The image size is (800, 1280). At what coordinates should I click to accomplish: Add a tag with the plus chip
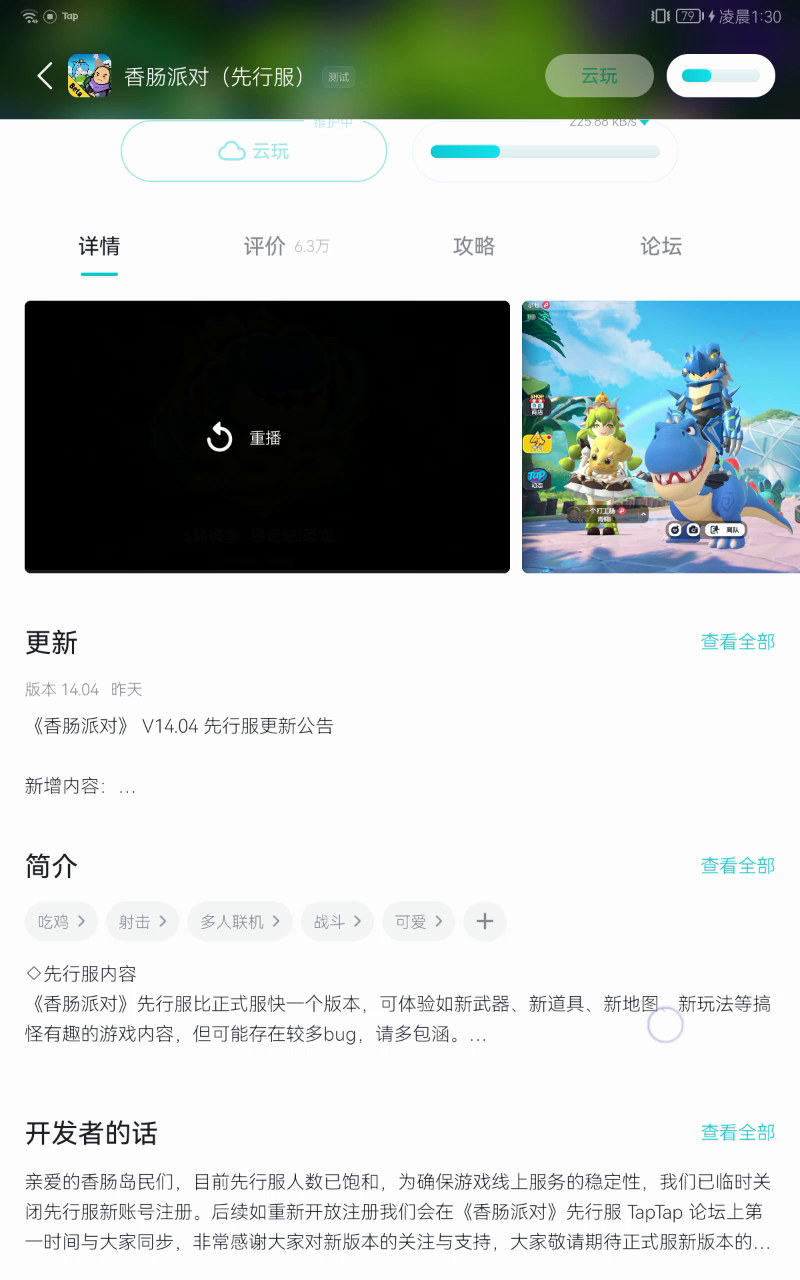[485, 922]
